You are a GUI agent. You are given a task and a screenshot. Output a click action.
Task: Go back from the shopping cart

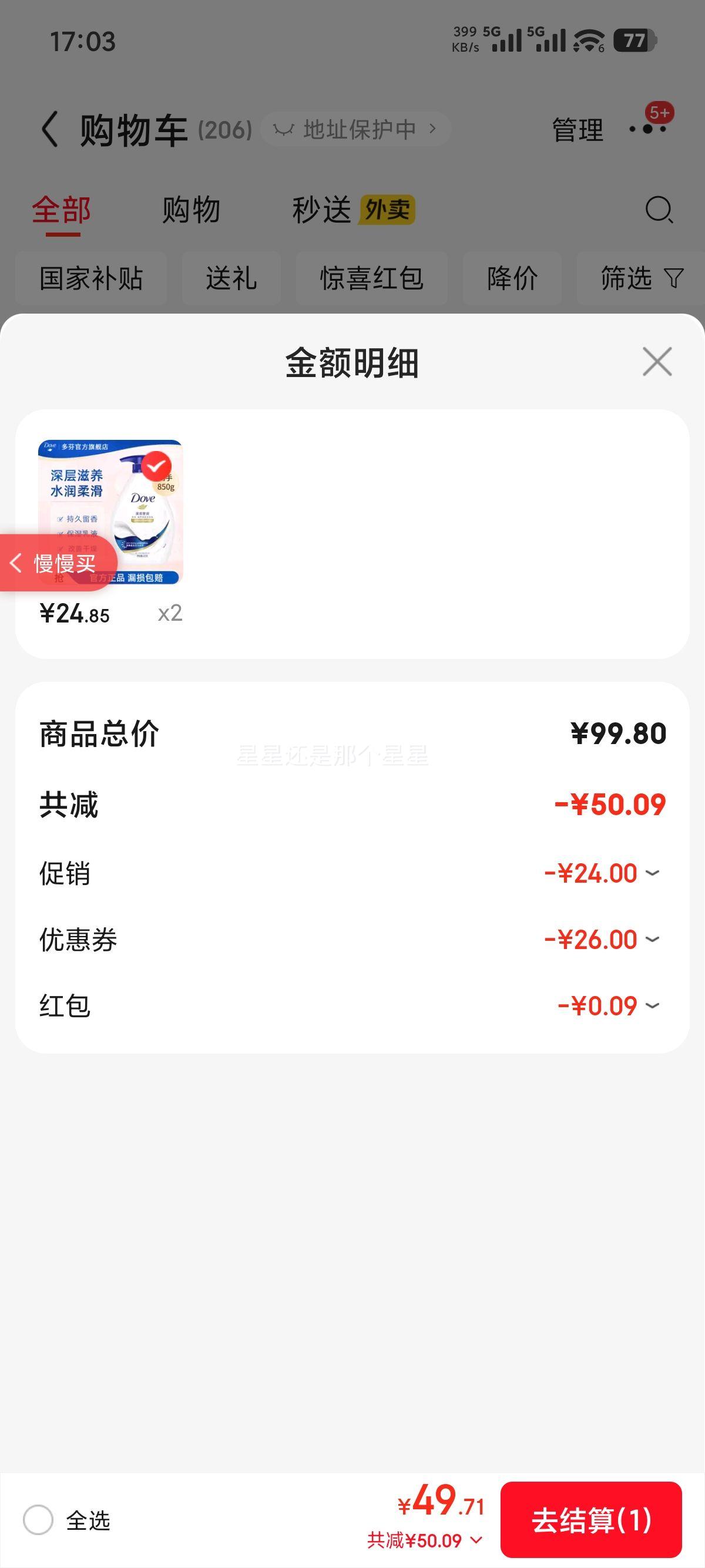(x=50, y=129)
